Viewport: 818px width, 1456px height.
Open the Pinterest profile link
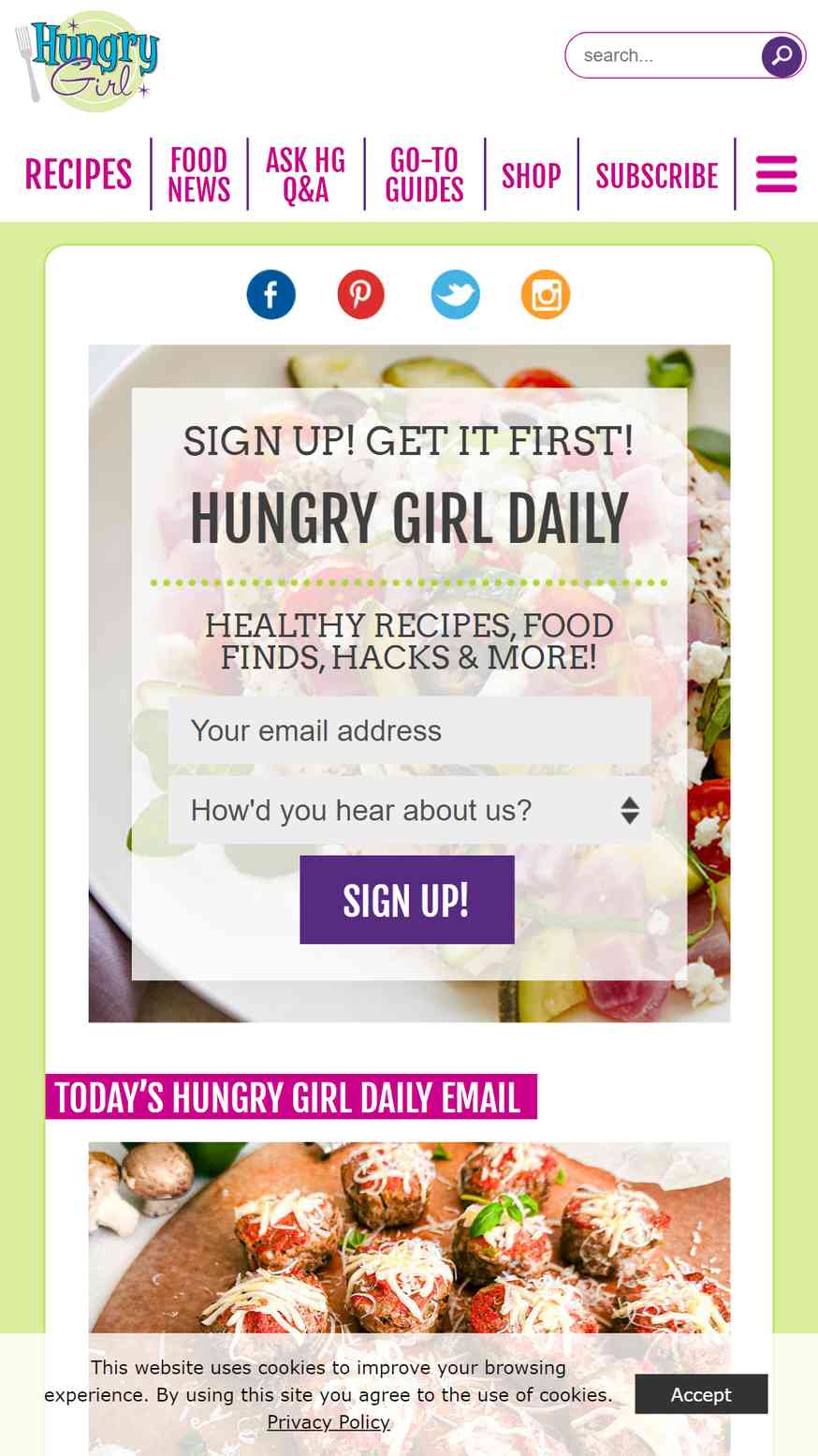click(361, 295)
